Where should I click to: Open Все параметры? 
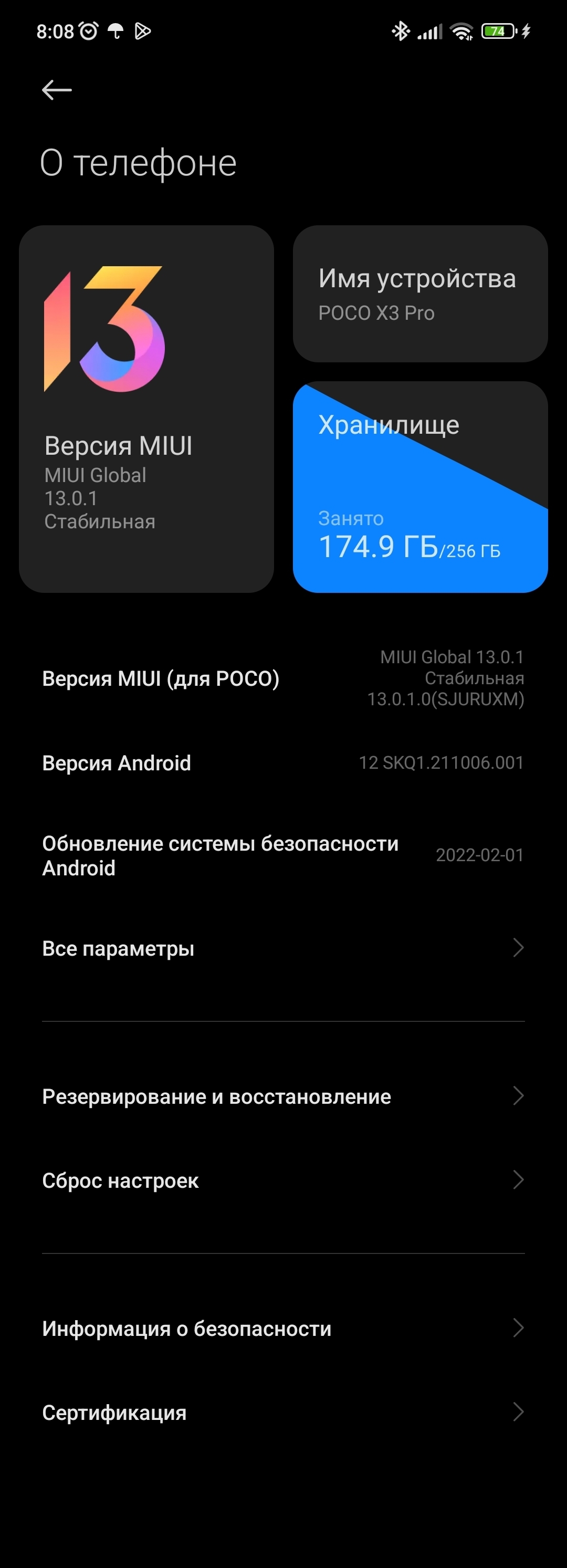pos(283,948)
